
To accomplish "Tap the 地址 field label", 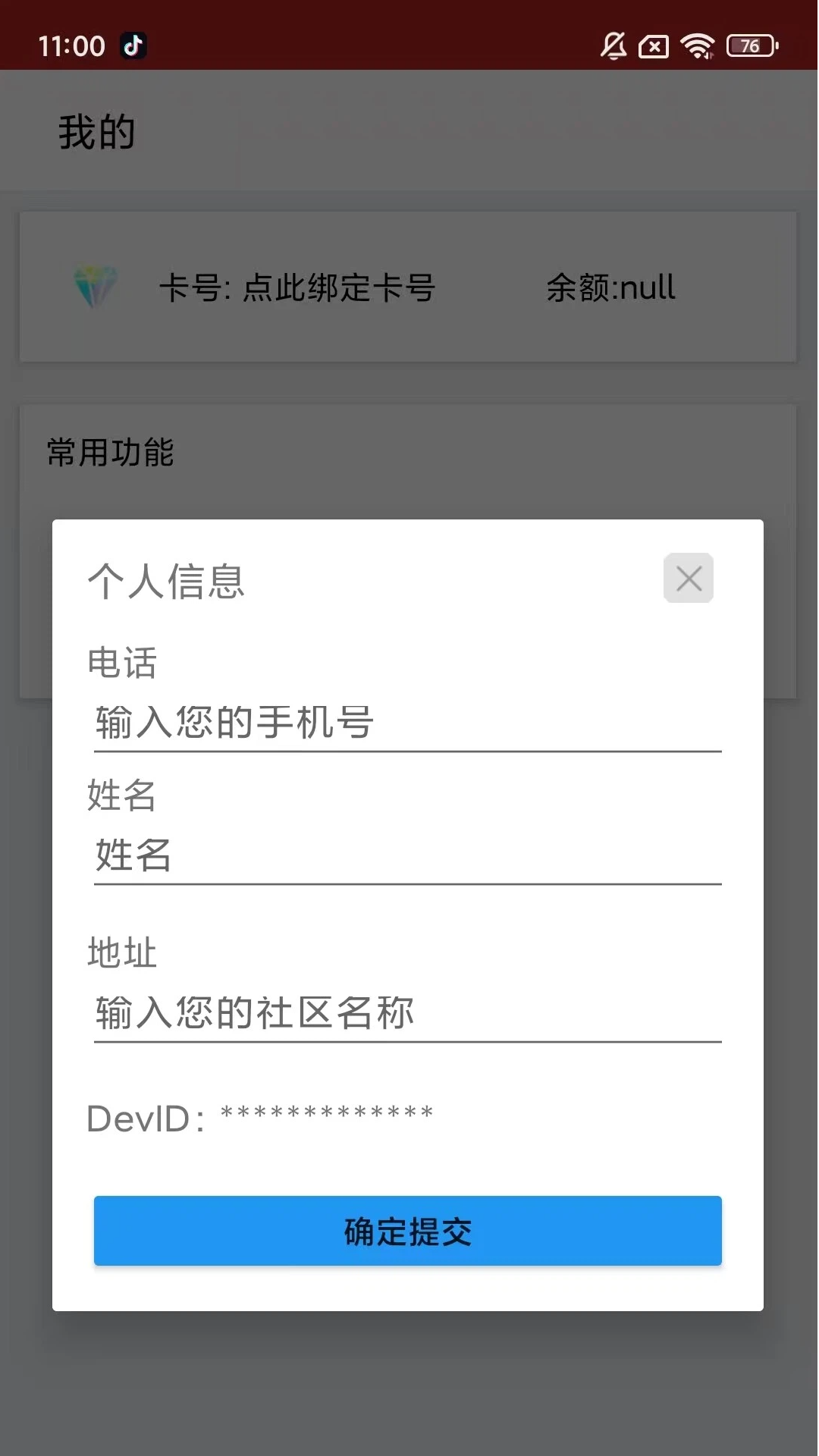I will [x=122, y=954].
